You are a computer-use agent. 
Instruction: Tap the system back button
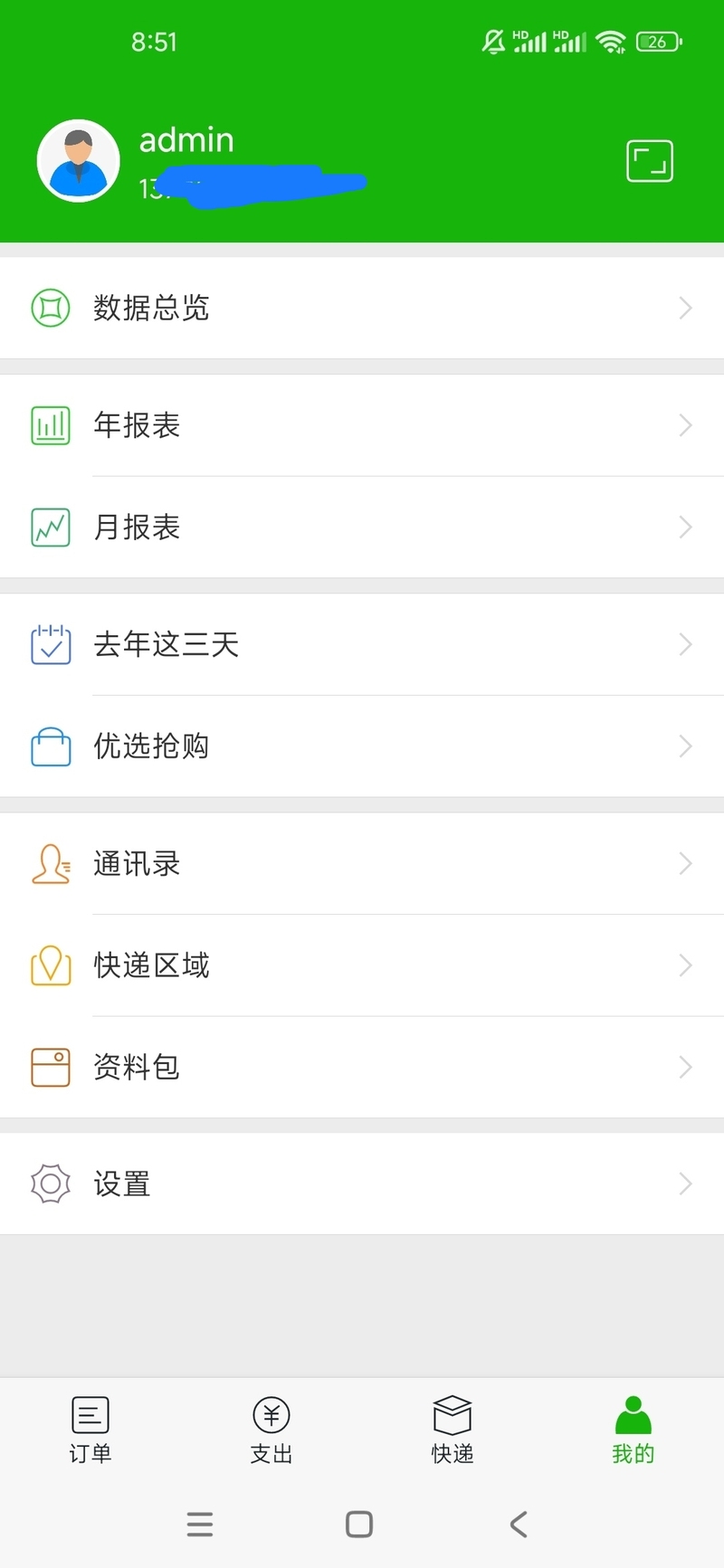coord(519,1525)
